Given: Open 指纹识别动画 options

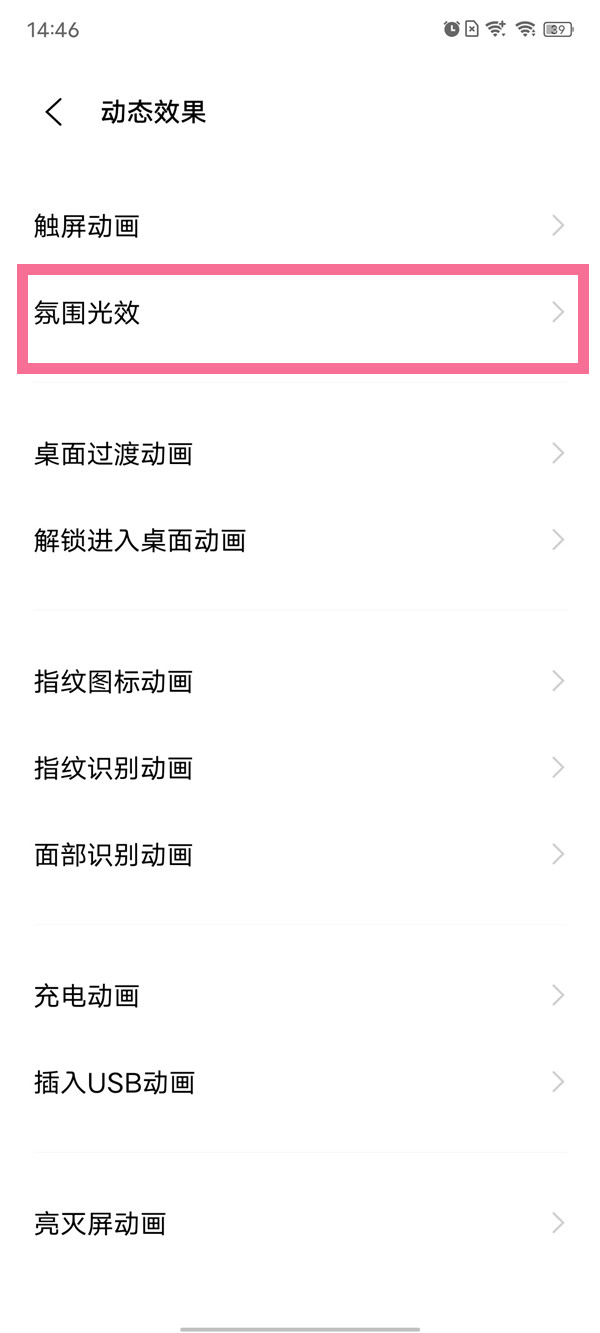Looking at the screenshot, I should point(300,768).
